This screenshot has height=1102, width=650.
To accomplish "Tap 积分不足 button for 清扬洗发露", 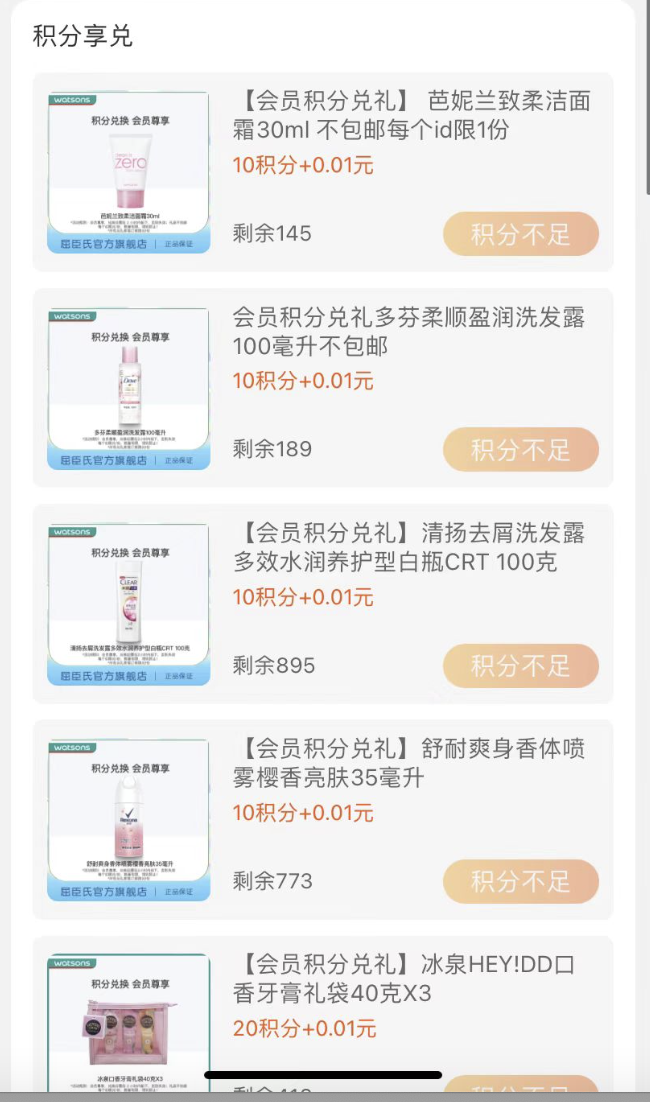I will 520,666.
